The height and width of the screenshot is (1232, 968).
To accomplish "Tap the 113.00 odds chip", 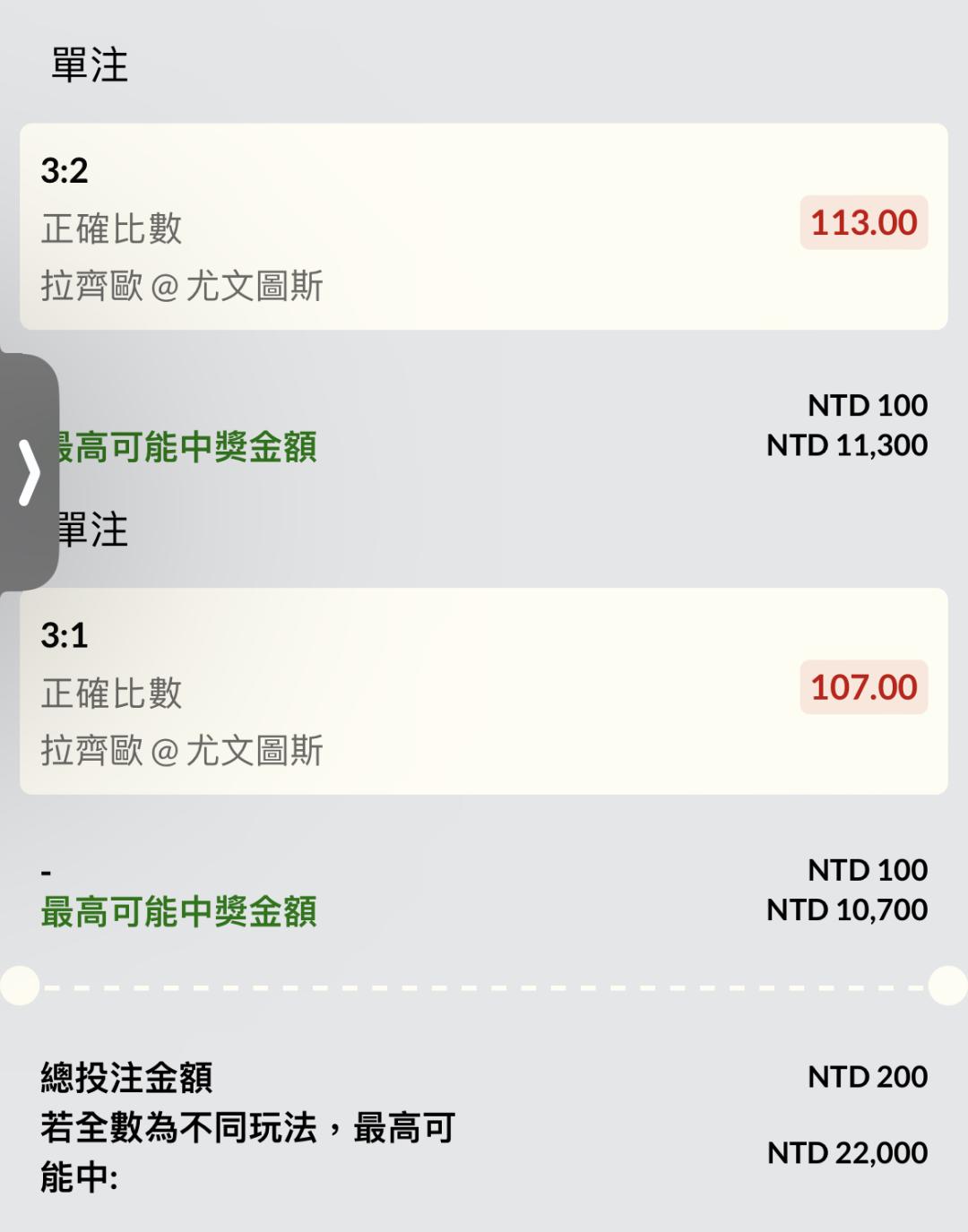I will tap(863, 223).
